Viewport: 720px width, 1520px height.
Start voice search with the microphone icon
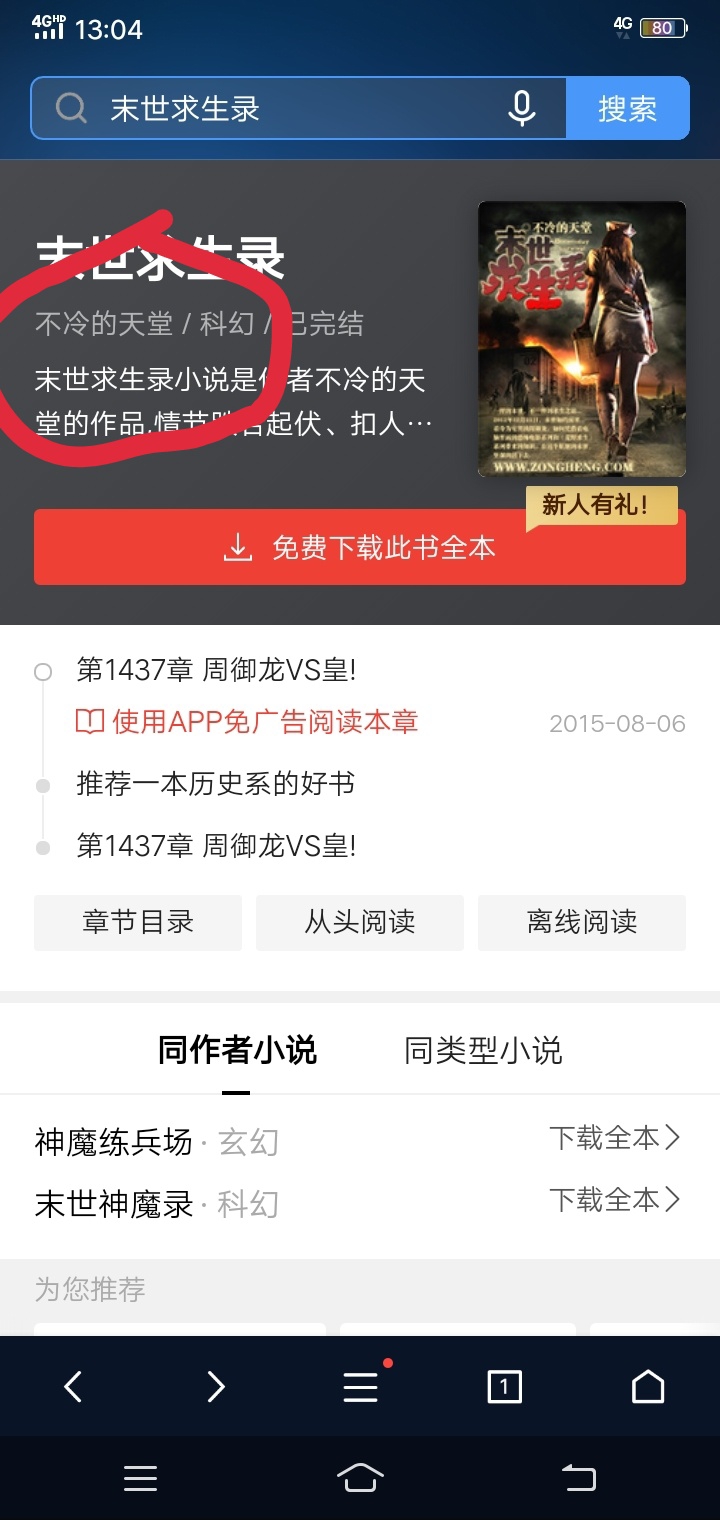521,108
